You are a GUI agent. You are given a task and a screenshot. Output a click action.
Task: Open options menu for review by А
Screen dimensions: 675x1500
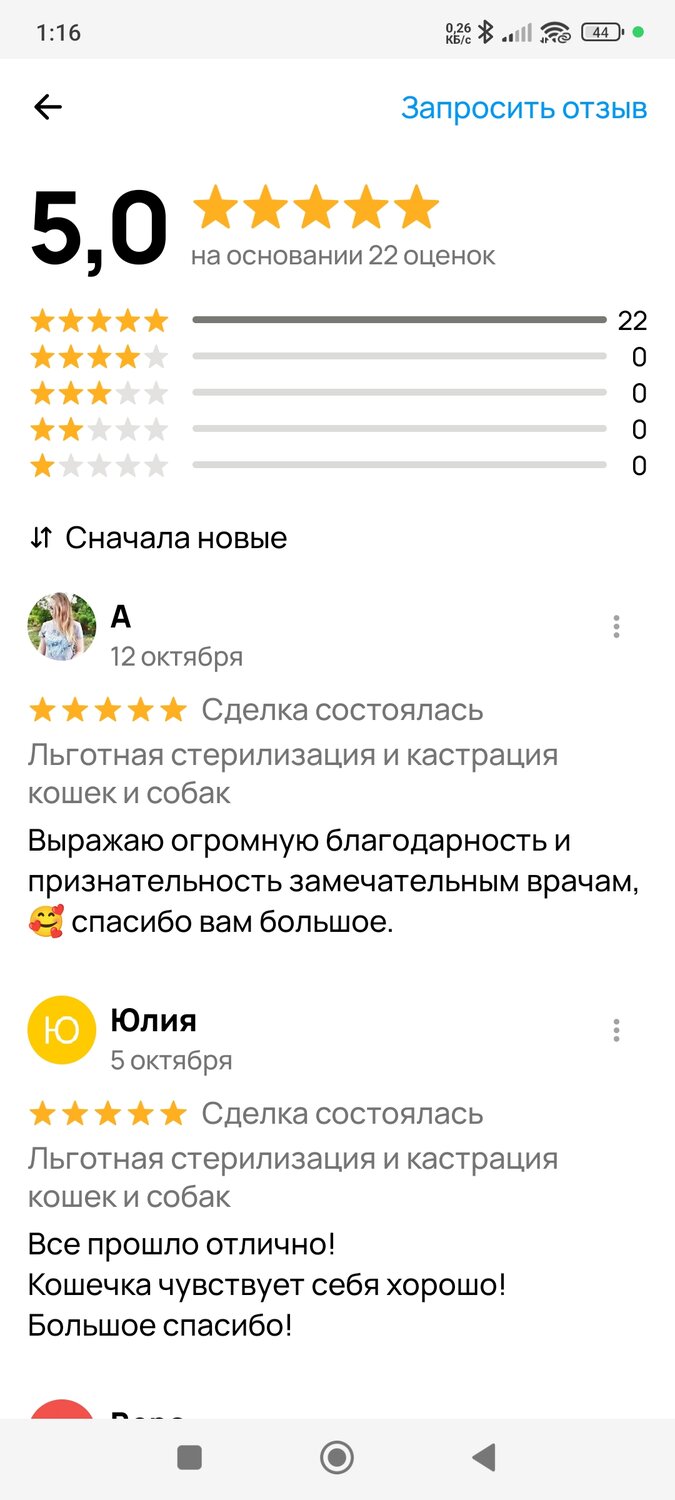pyautogui.click(x=616, y=627)
